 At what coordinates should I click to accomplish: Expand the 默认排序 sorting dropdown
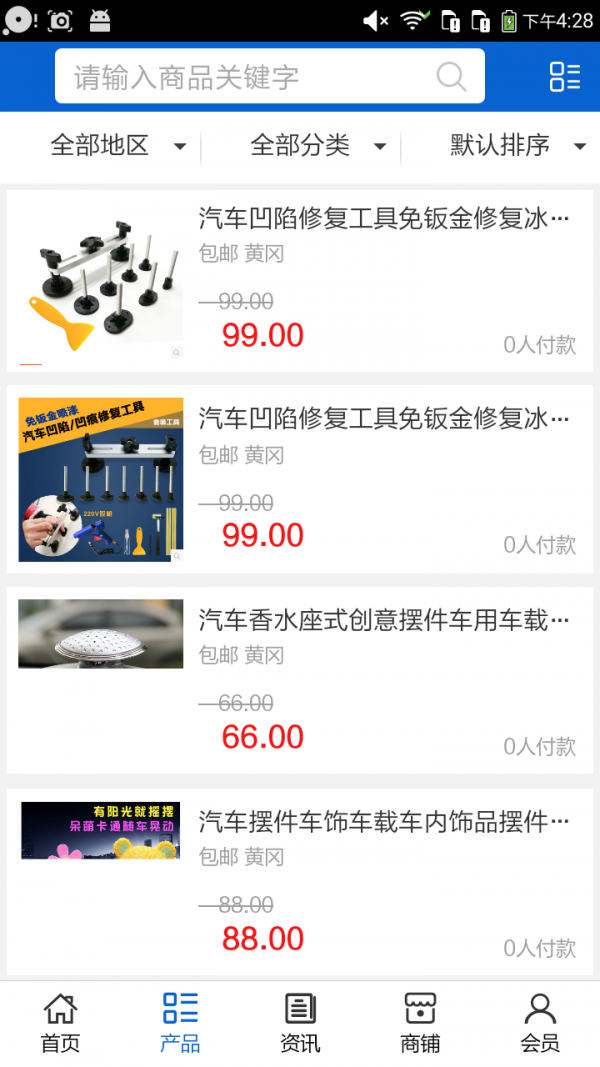pyautogui.click(x=517, y=146)
